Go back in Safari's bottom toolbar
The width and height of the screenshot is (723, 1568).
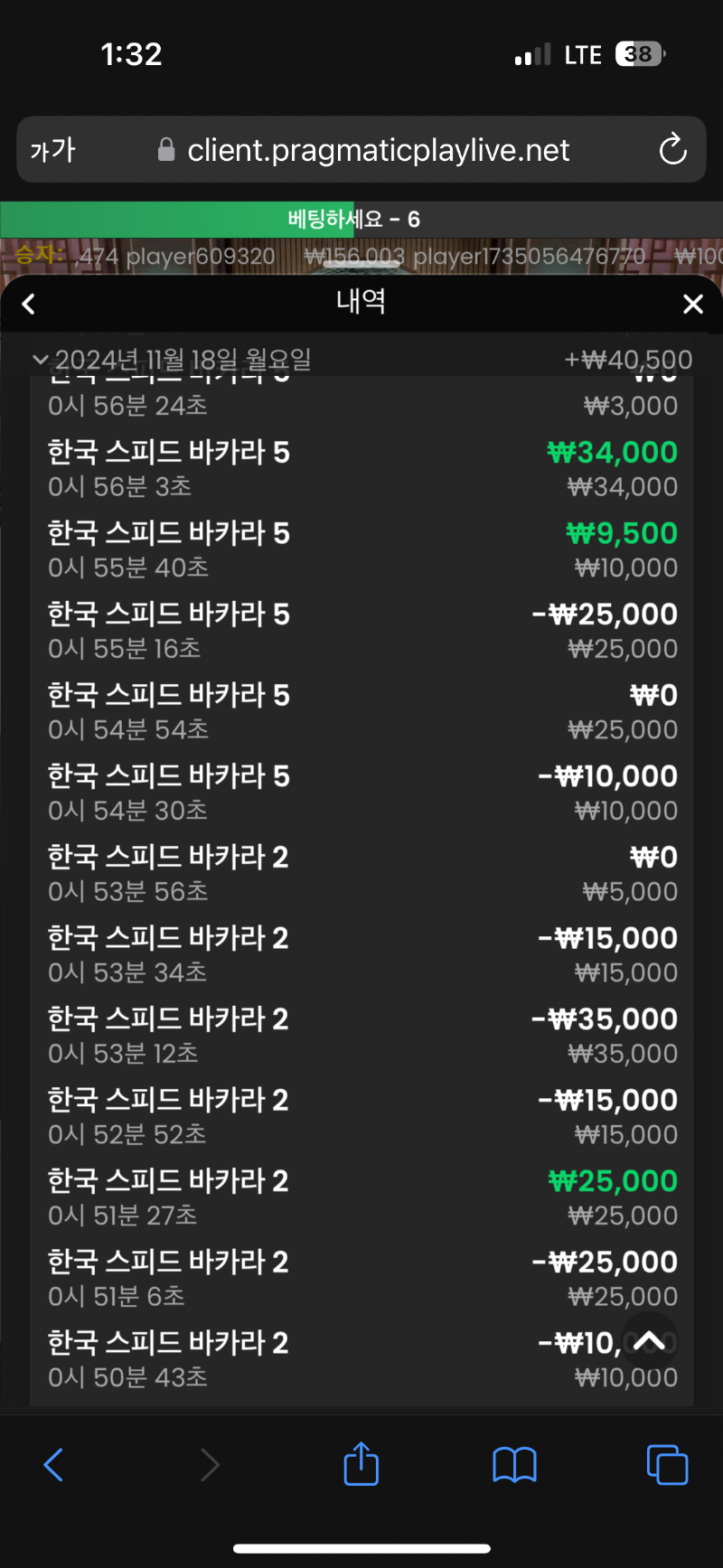pos(54,1464)
